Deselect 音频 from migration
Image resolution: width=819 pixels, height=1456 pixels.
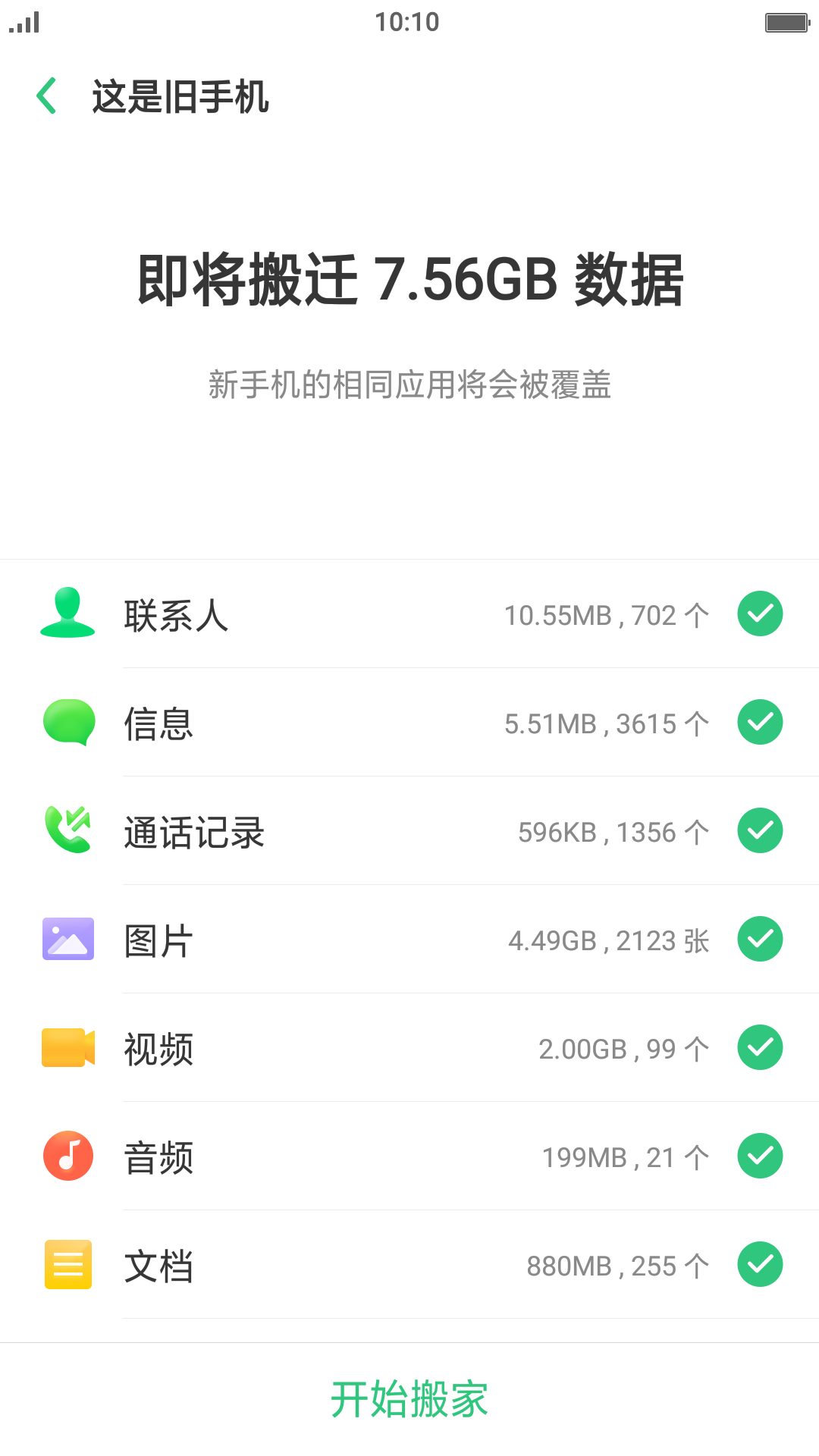(x=760, y=1156)
